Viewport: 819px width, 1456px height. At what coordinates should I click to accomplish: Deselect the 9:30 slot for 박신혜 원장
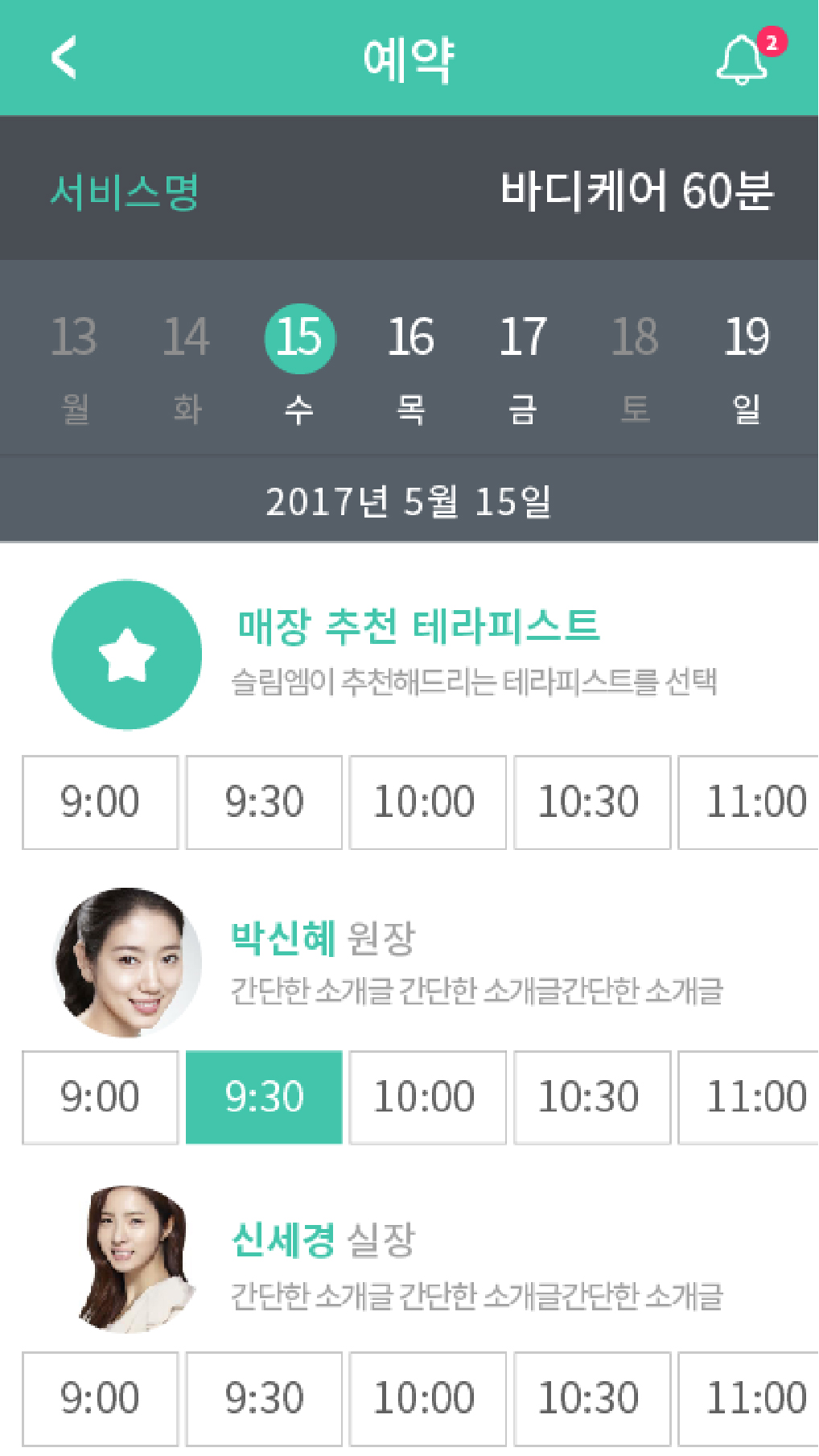pos(264,1097)
